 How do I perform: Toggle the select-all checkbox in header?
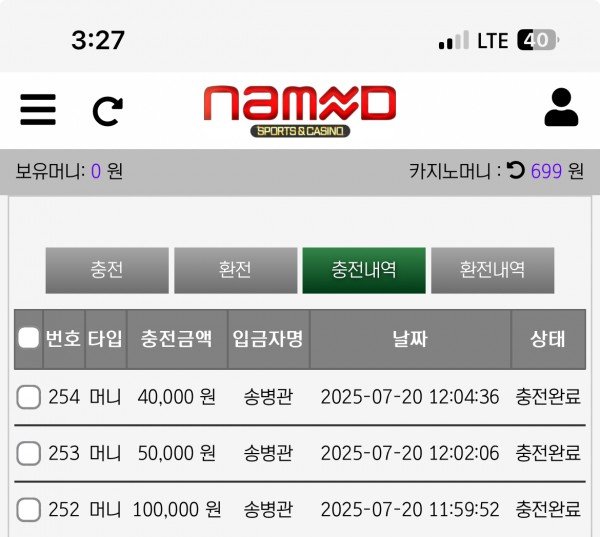(x=29, y=339)
